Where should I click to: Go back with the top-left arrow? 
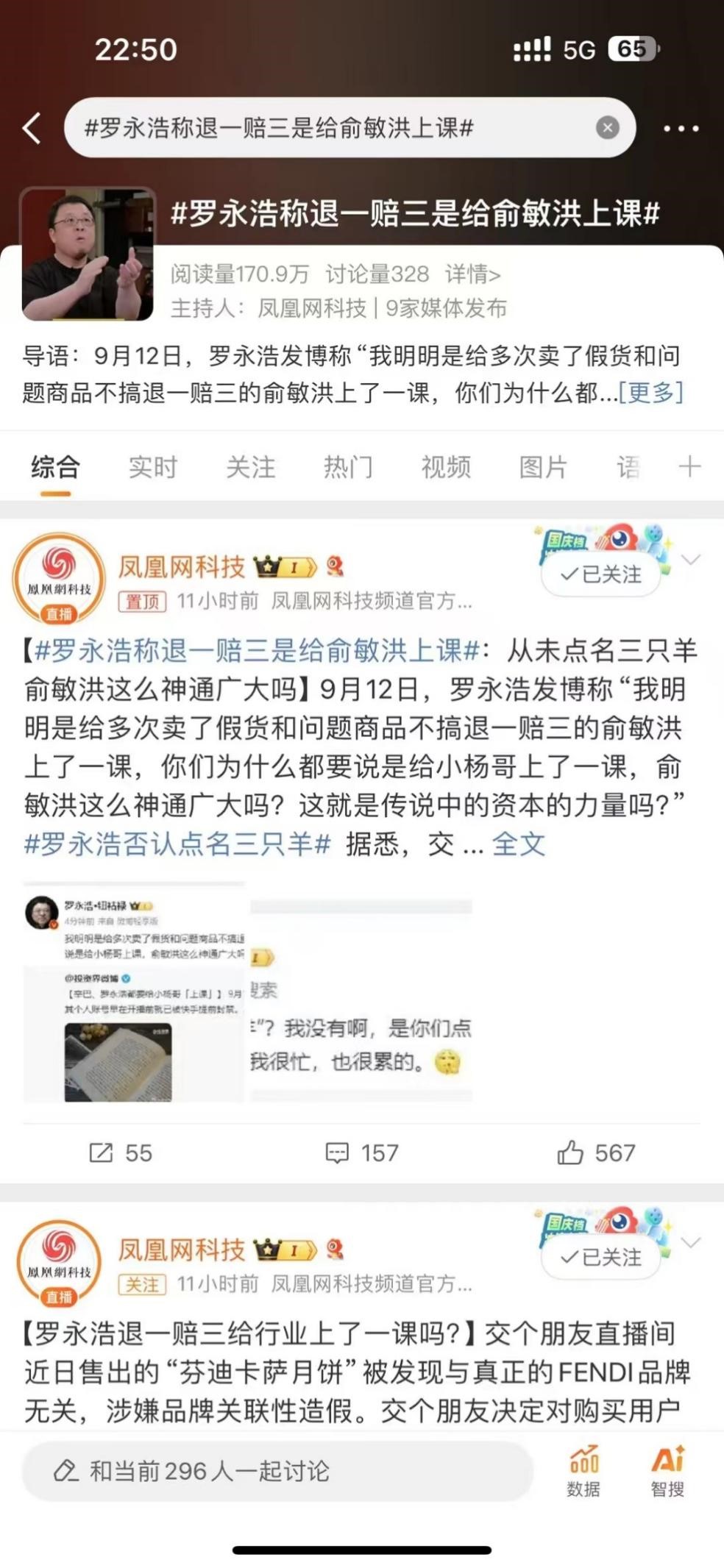pyautogui.click(x=32, y=128)
